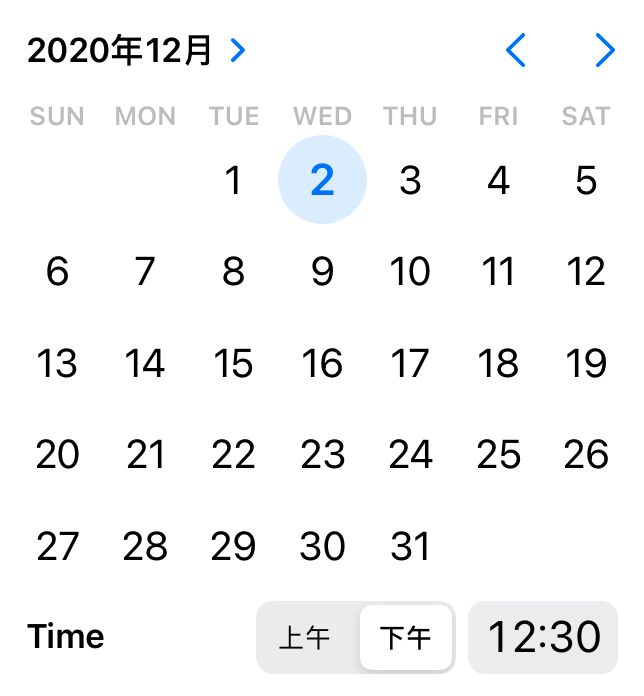Pick day 30 in the calendar
644x696 pixels.
(322, 547)
